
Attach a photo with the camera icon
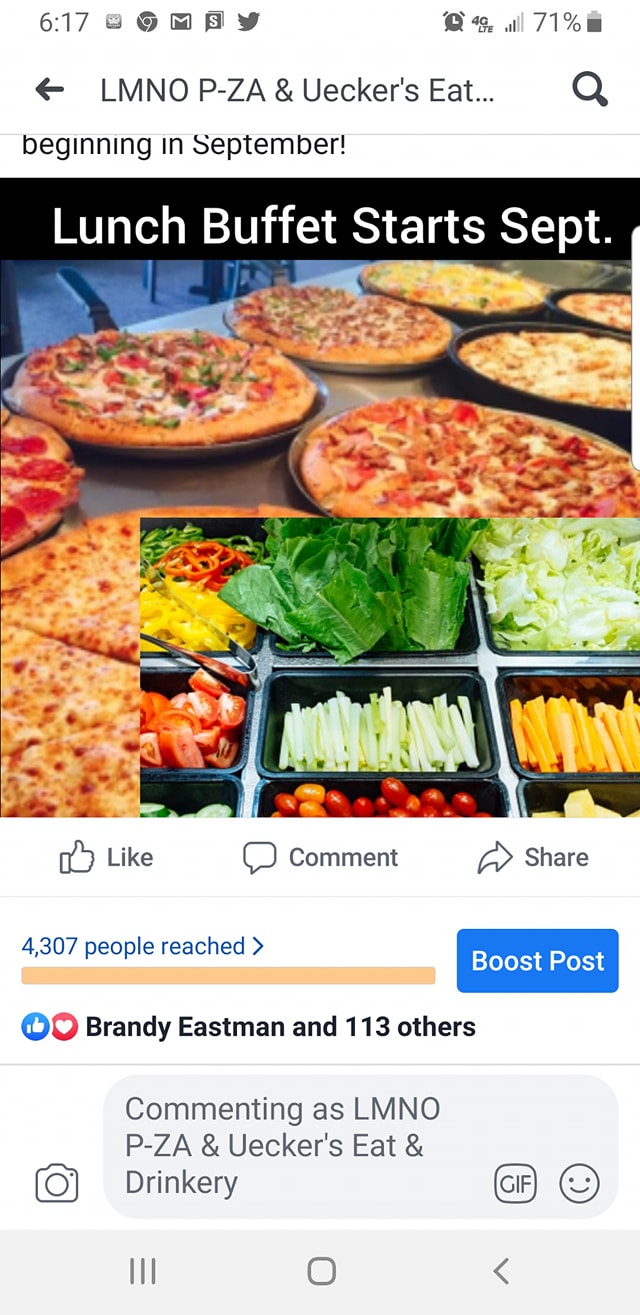(56, 1183)
